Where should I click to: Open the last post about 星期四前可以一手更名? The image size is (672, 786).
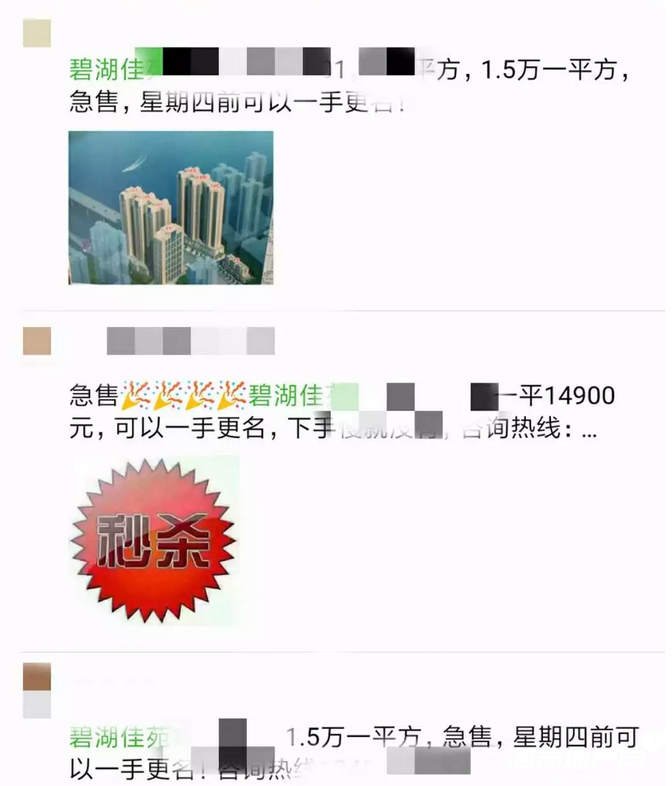point(350,752)
